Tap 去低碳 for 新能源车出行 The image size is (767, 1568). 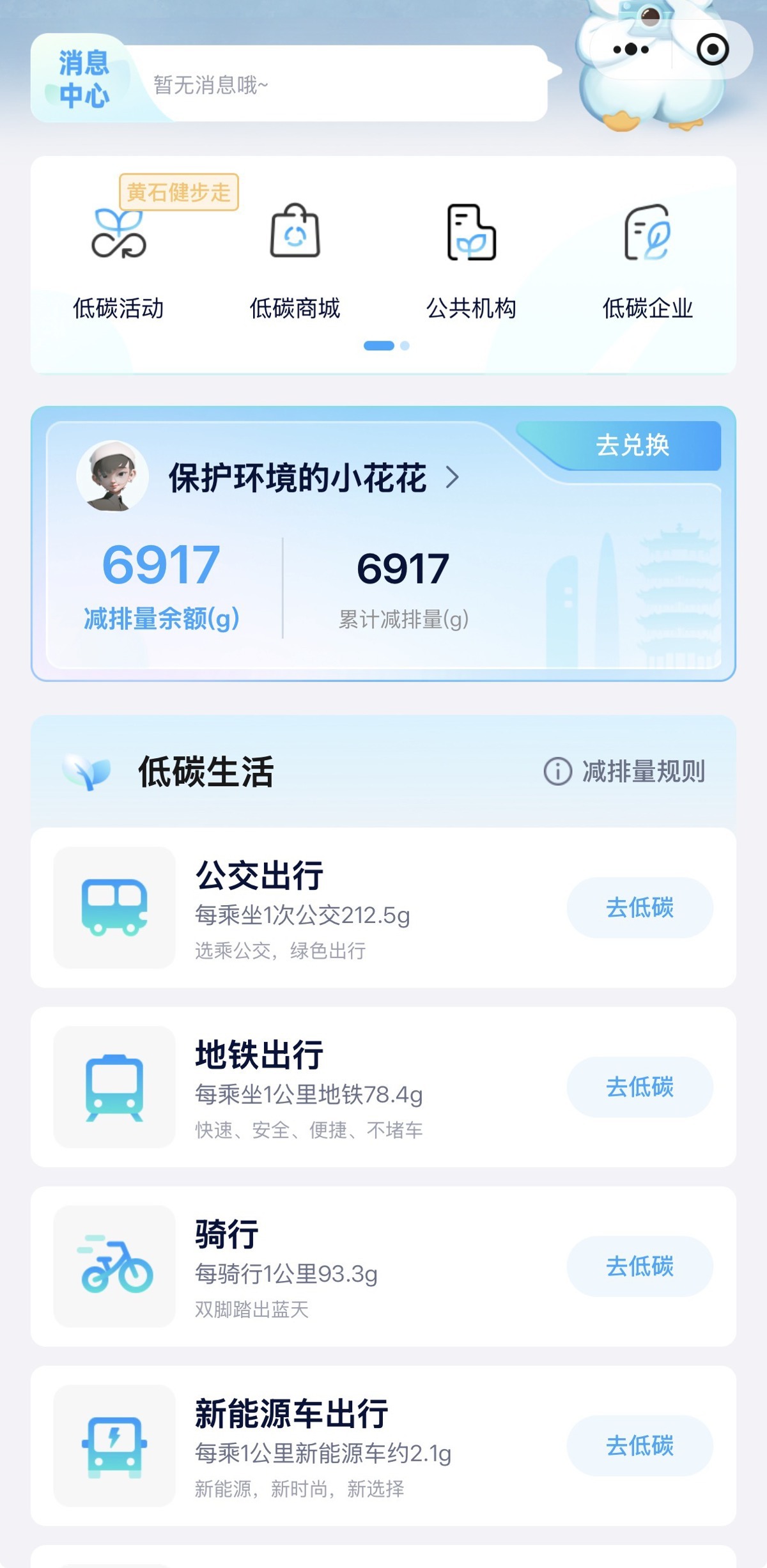pos(639,1446)
